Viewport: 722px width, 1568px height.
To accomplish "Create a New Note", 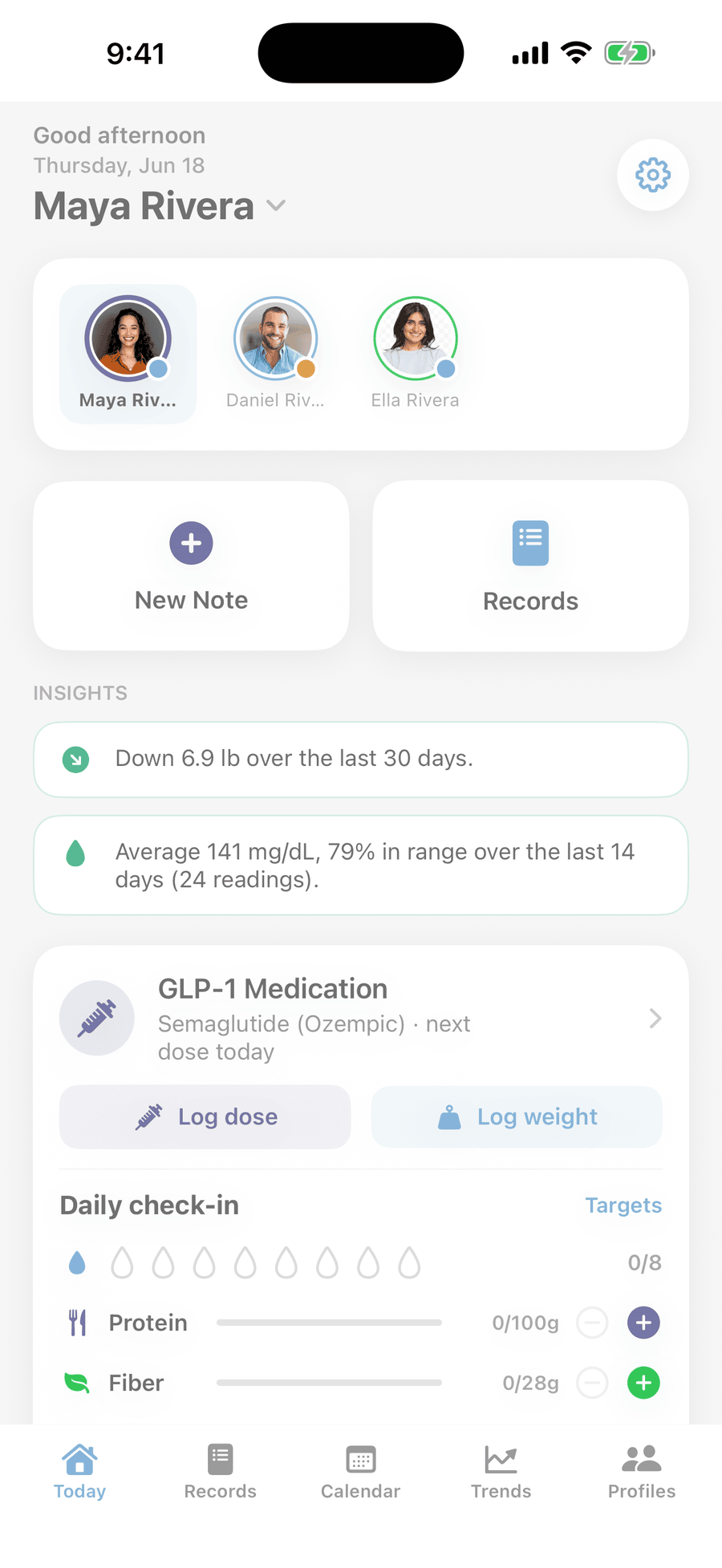I will (x=191, y=566).
